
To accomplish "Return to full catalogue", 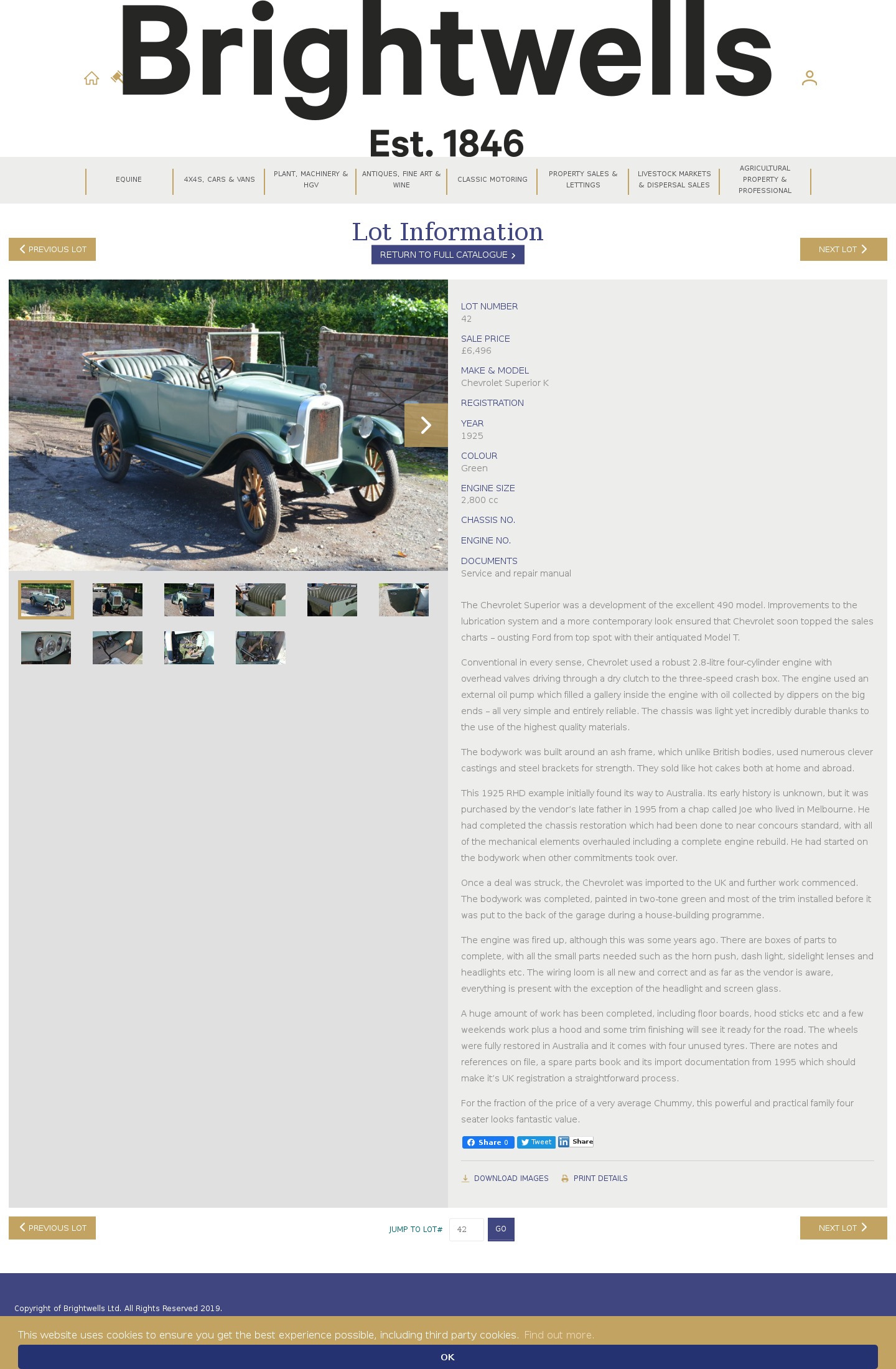I will coord(447,255).
